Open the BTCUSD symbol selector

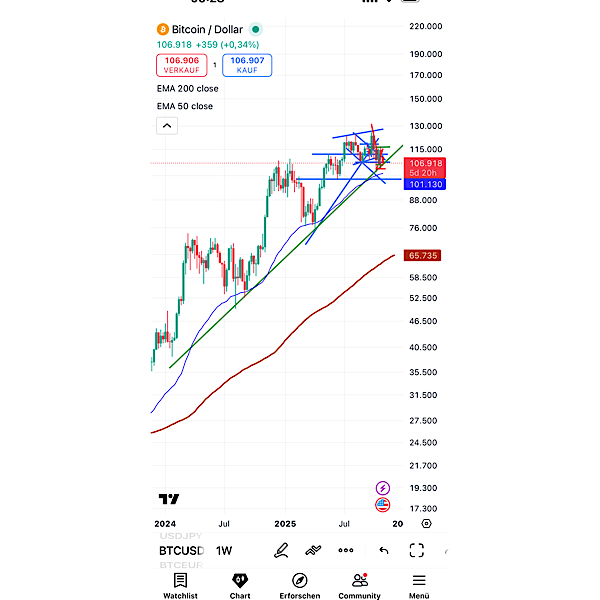(181, 551)
